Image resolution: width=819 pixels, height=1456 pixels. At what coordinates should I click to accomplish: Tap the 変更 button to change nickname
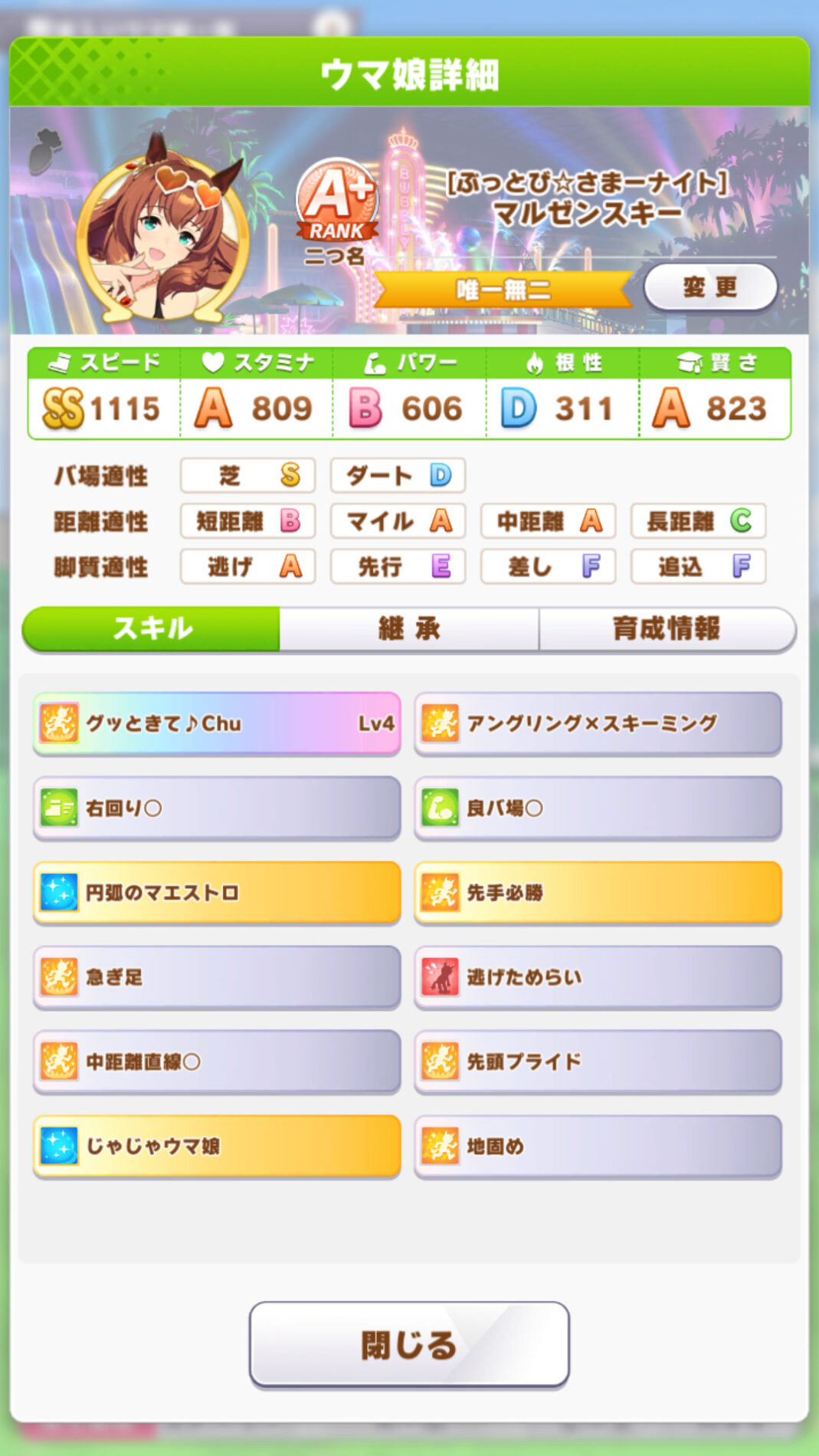click(x=710, y=287)
